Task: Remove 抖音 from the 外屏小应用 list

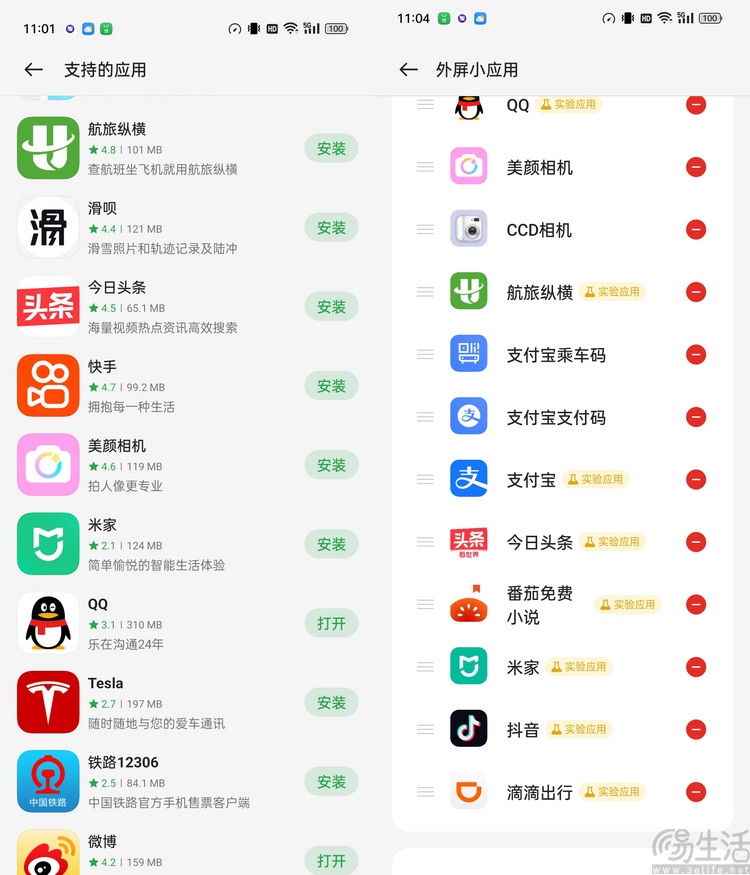Action: click(x=696, y=729)
